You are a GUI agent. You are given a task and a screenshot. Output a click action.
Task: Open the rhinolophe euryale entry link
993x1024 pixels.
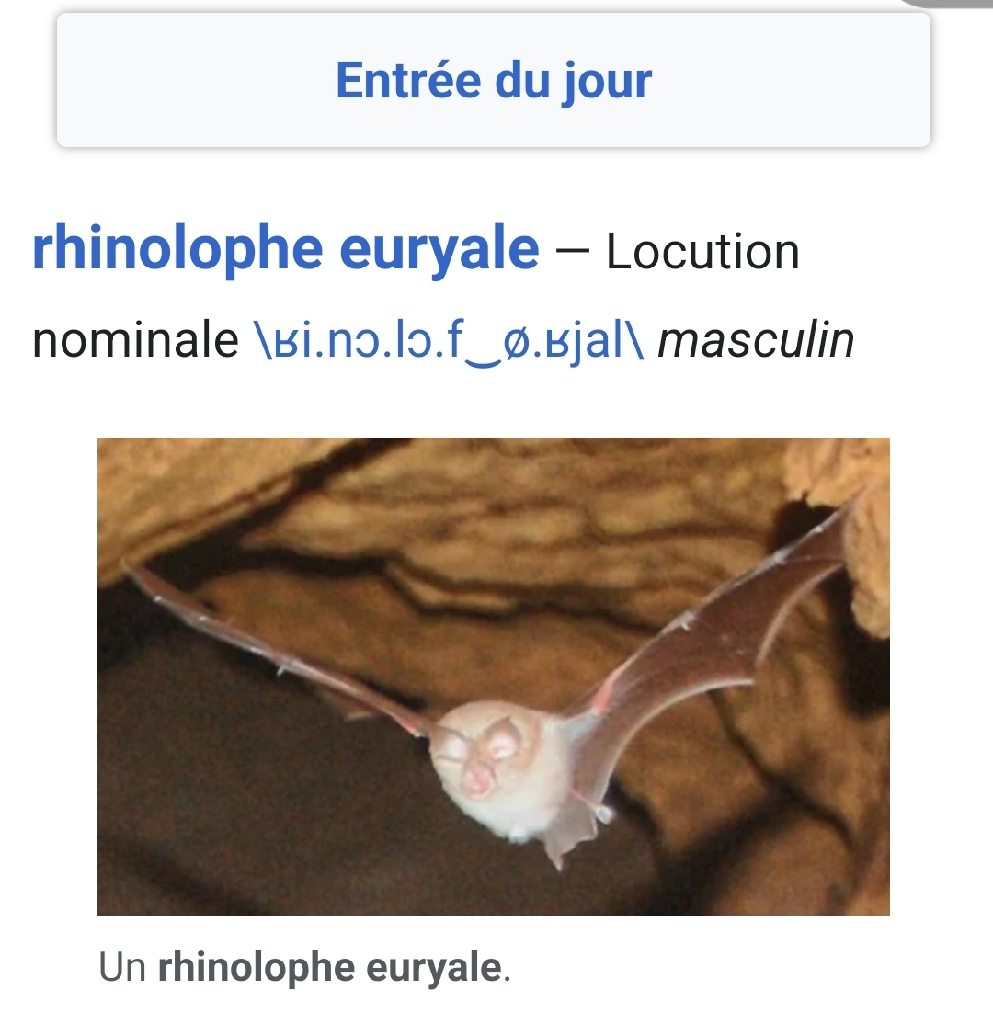click(x=285, y=250)
